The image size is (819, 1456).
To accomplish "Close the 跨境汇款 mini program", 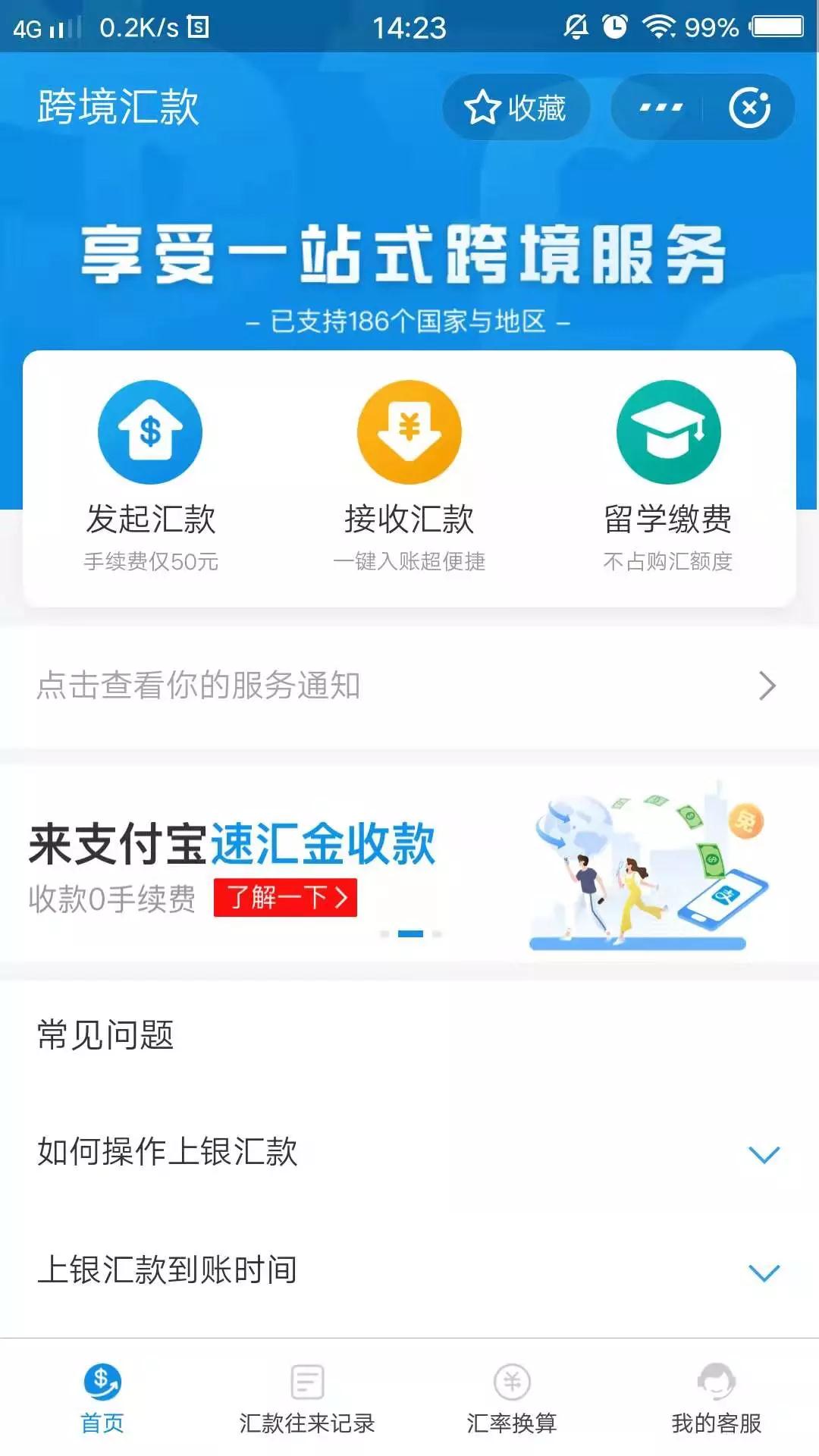I will pos(749,108).
